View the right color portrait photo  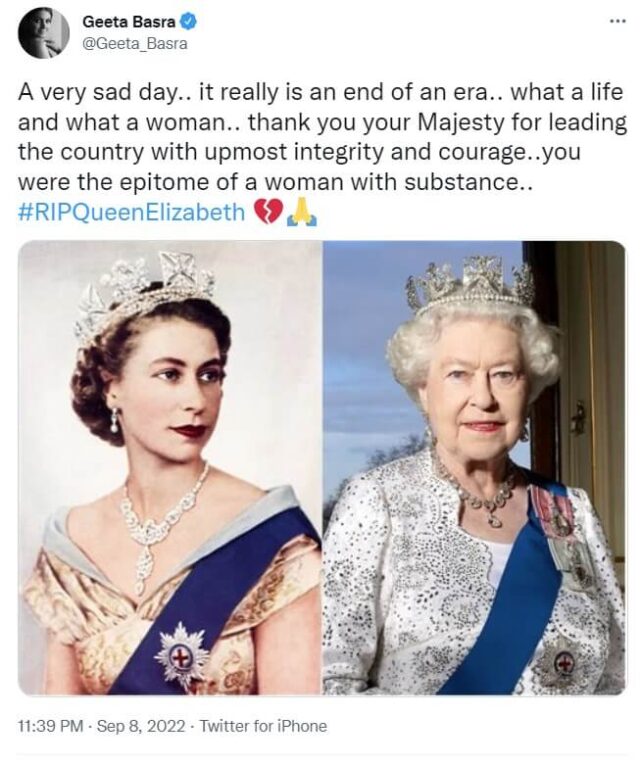click(474, 468)
